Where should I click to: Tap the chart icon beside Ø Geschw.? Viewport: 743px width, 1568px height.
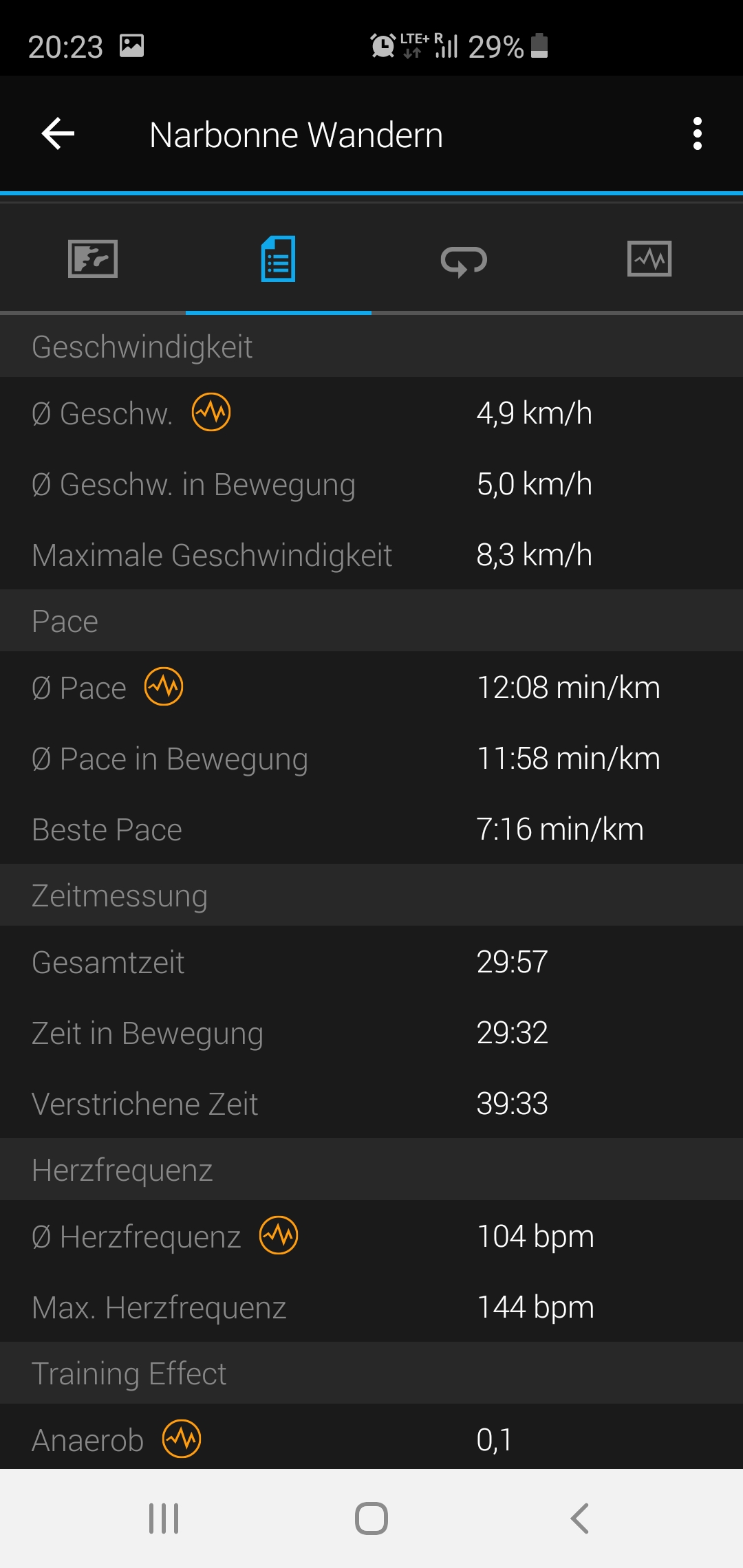pos(211,412)
